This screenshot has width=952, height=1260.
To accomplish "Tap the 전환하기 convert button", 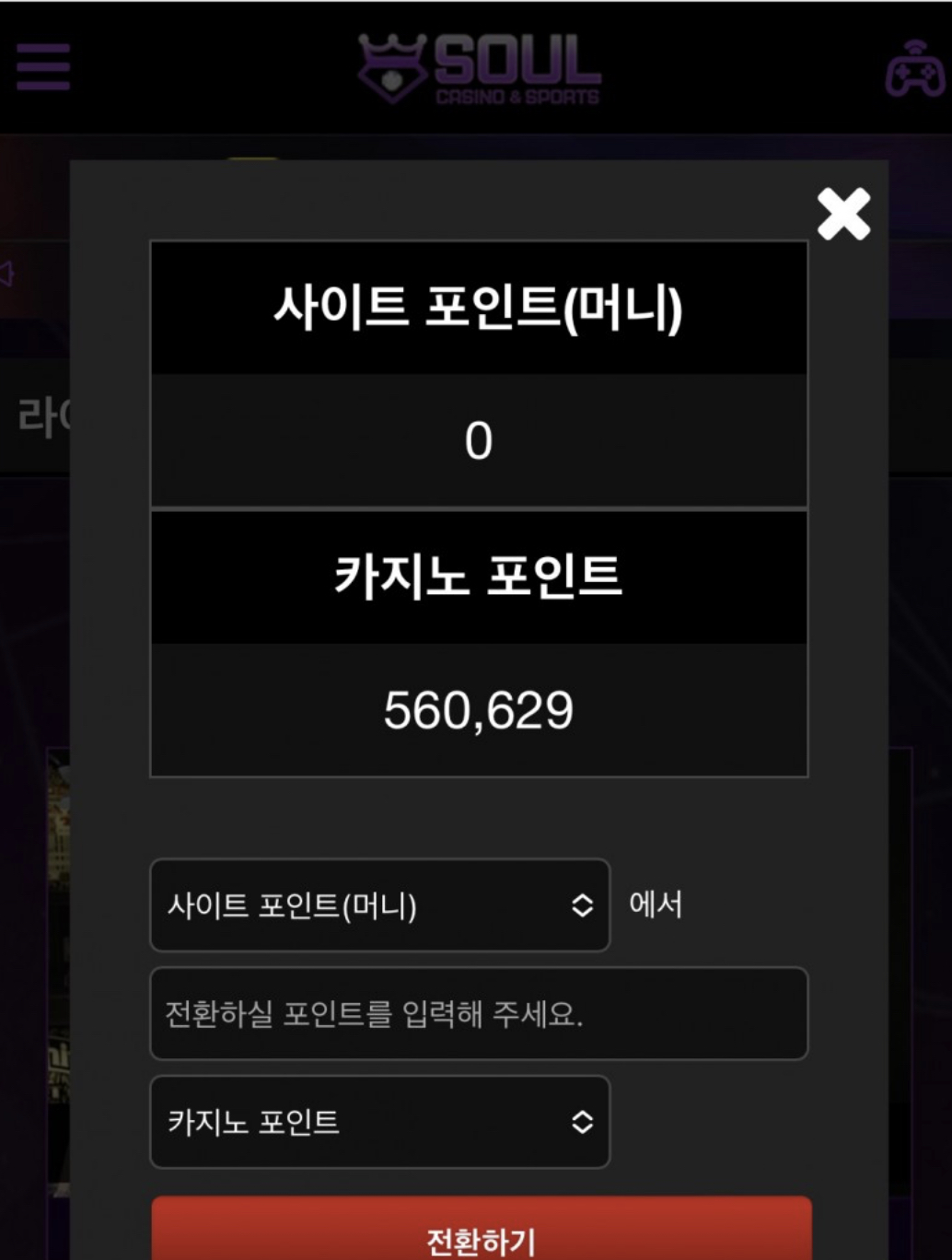I will [481, 1234].
